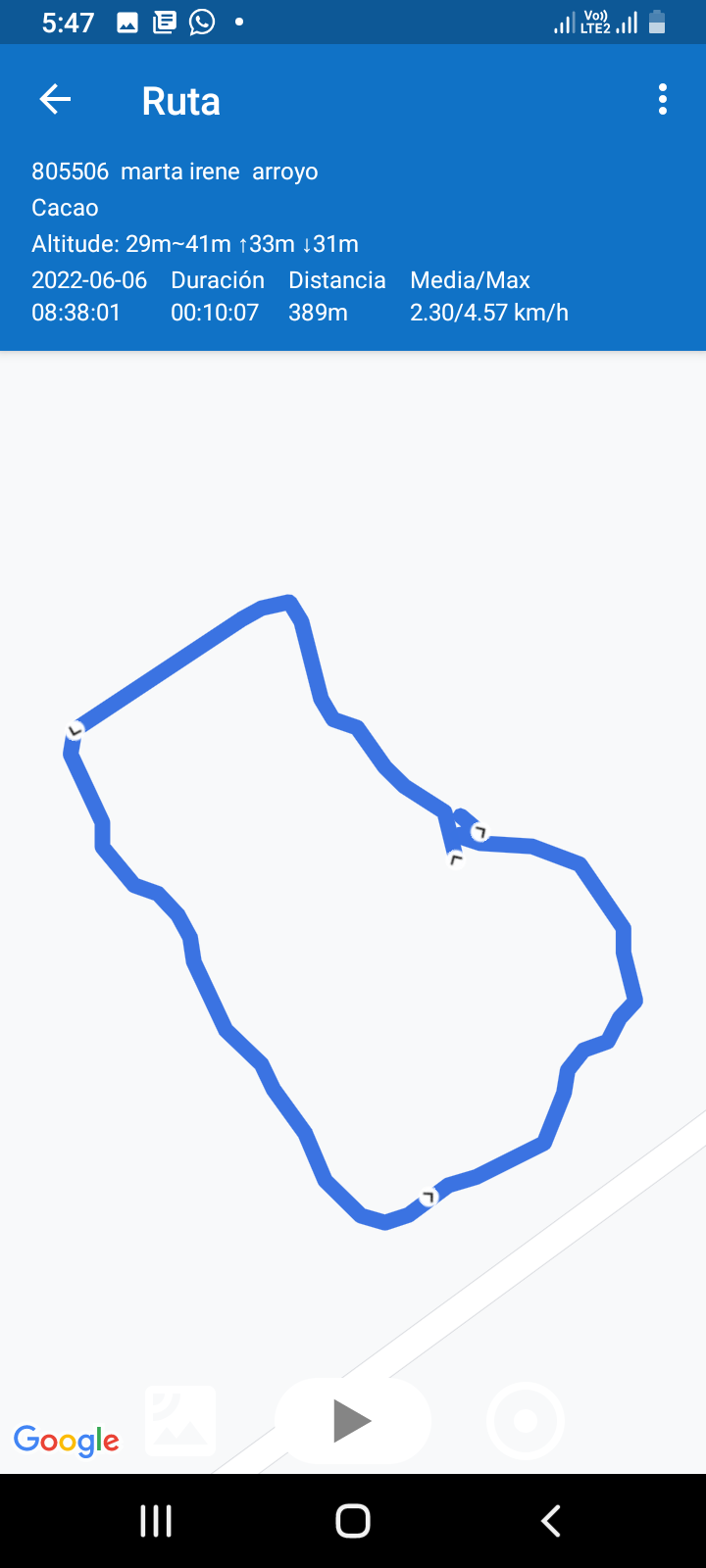Play the route animation
The height and width of the screenshot is (1568, 706).
[x=352, y=1421]
